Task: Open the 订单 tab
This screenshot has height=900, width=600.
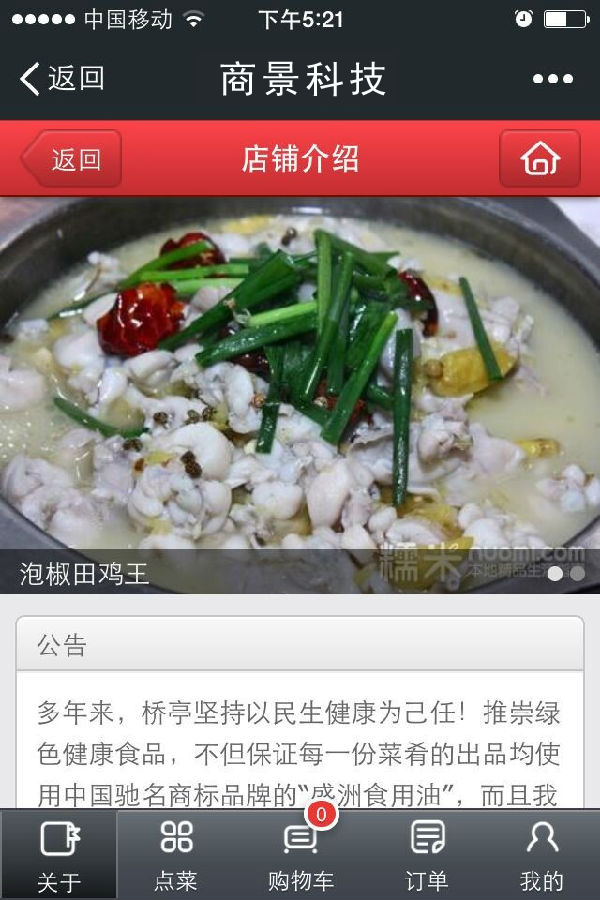Action: click(x=427, y=855)
